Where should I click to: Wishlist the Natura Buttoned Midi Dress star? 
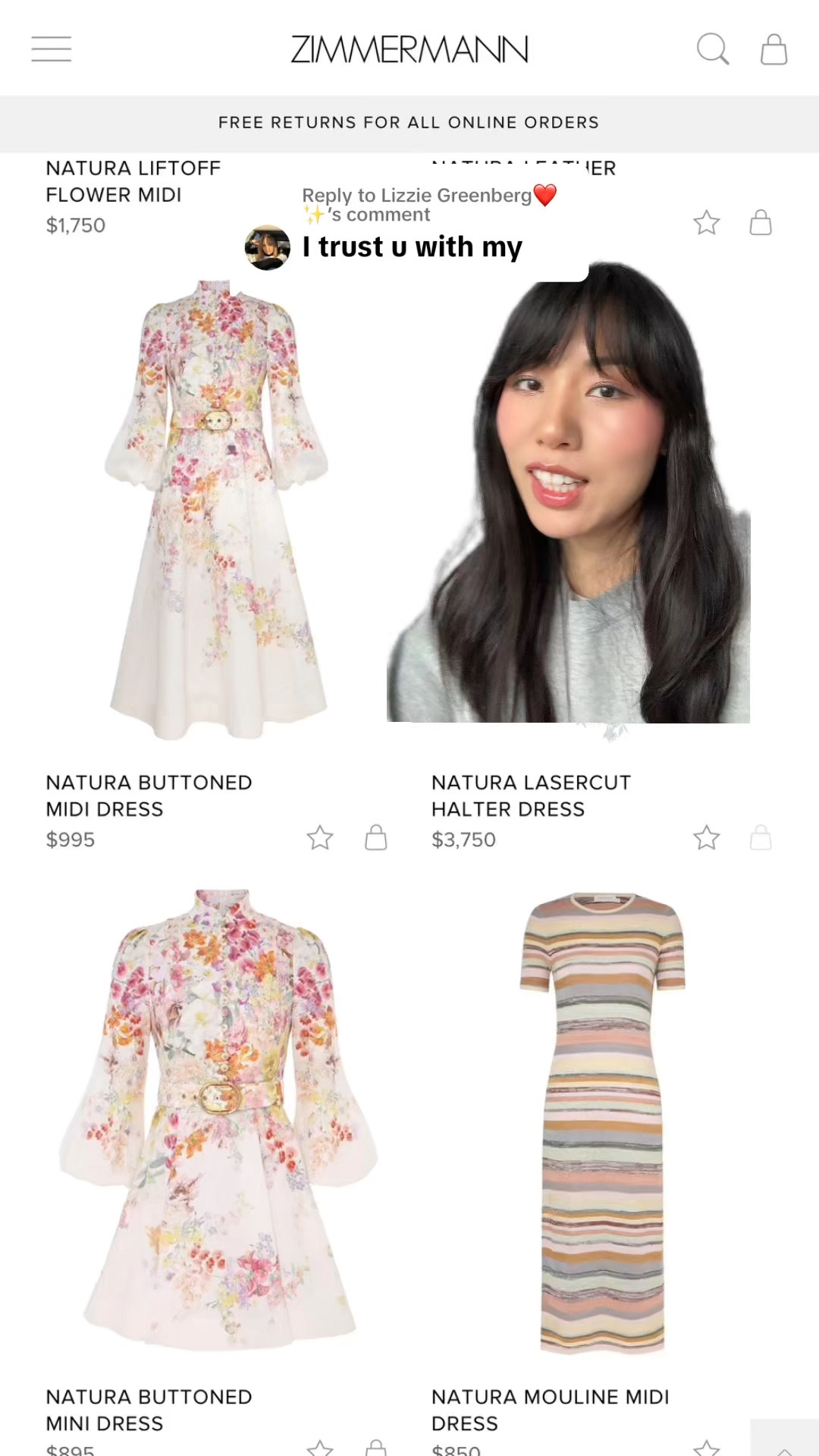[320, 838]
